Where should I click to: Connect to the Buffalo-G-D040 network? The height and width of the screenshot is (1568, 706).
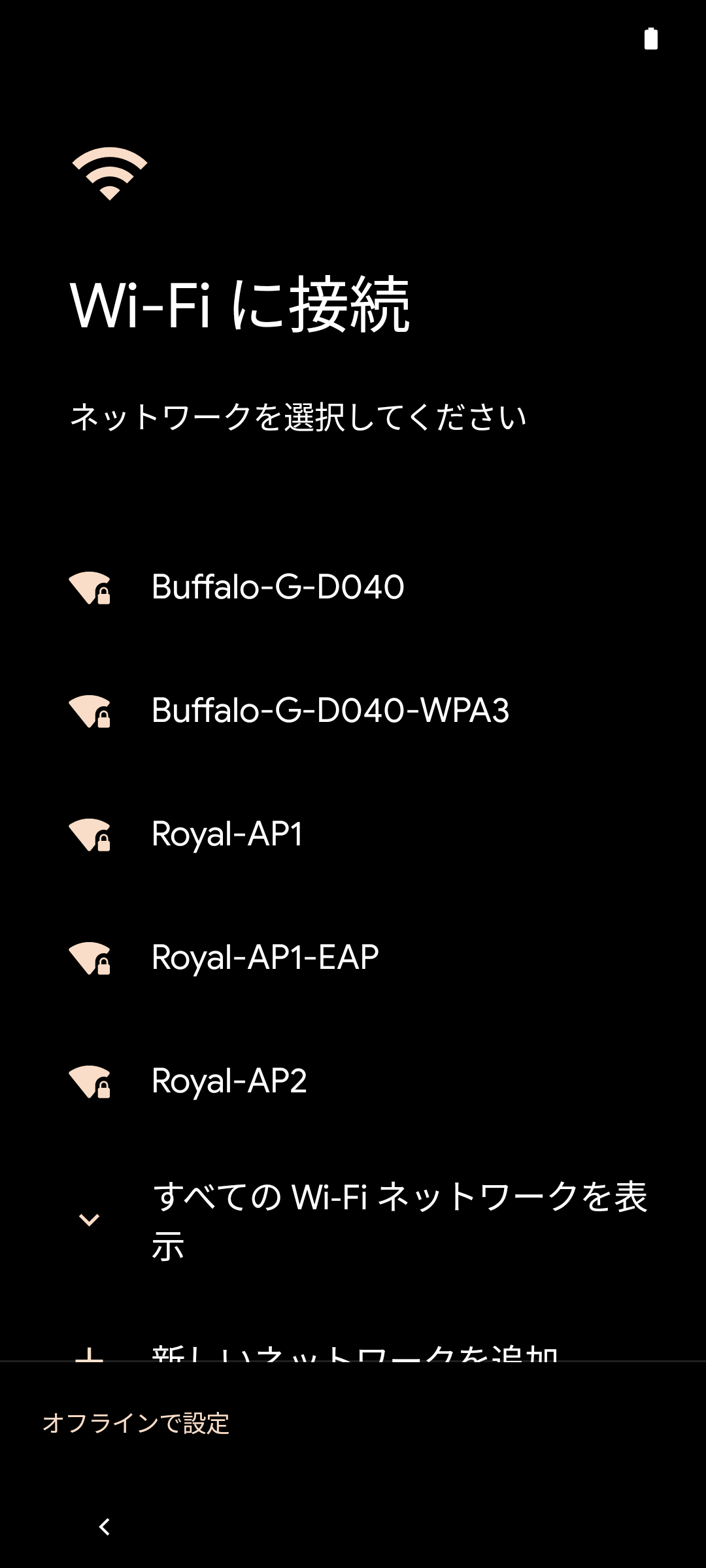[278, 587]
